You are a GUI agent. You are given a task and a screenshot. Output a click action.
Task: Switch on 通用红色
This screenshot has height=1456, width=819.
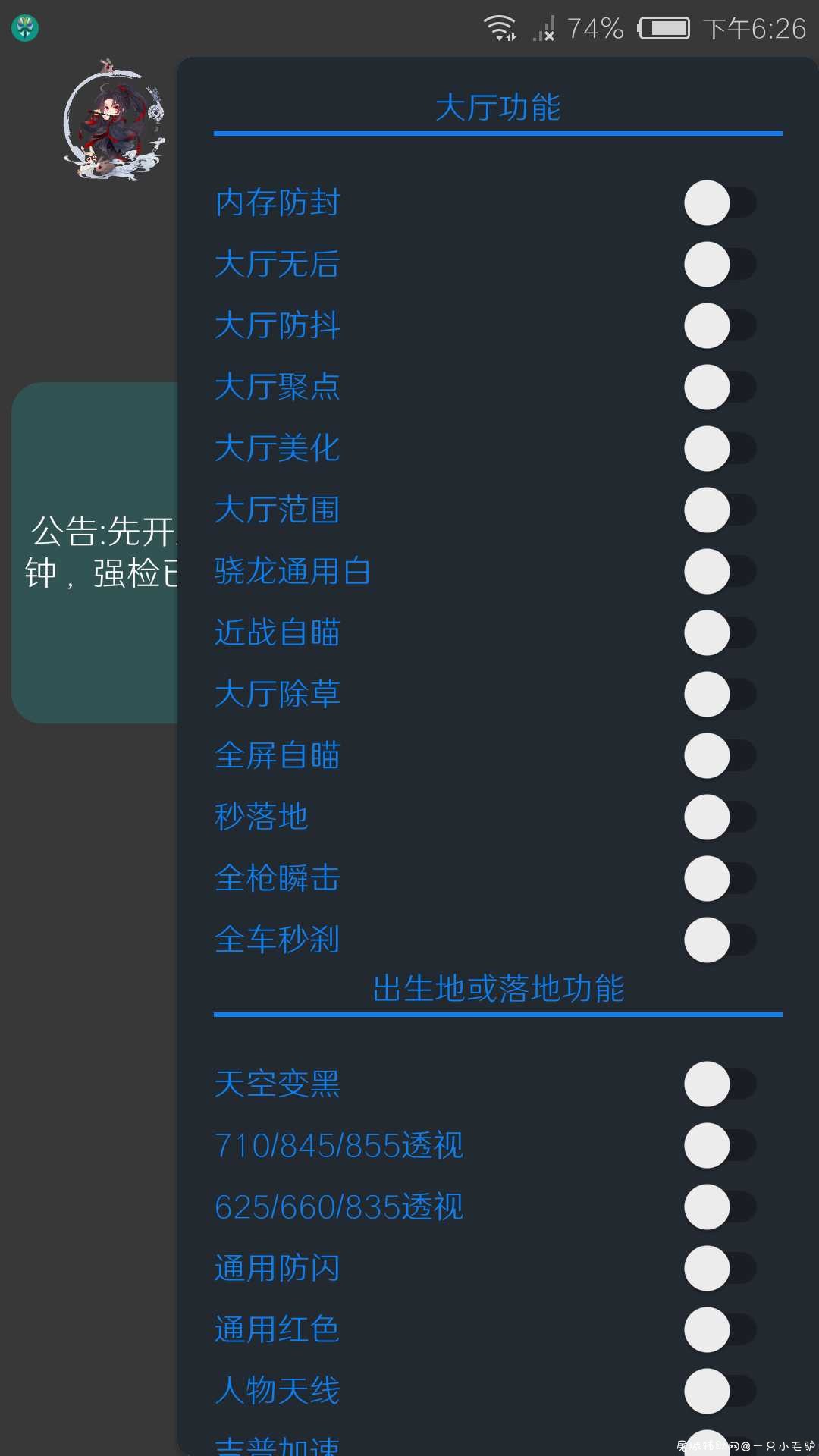[x=720, y=1329]
